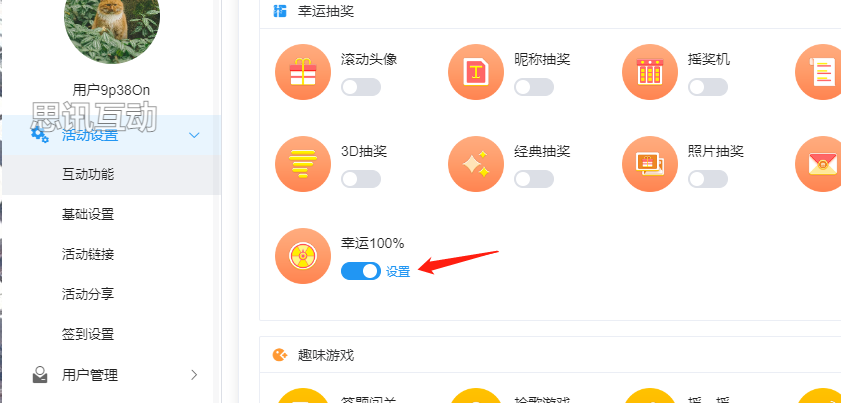Turn on the 昵称抽奖 switch
Viewport: 841px width, 403px height.
(534, 87)
